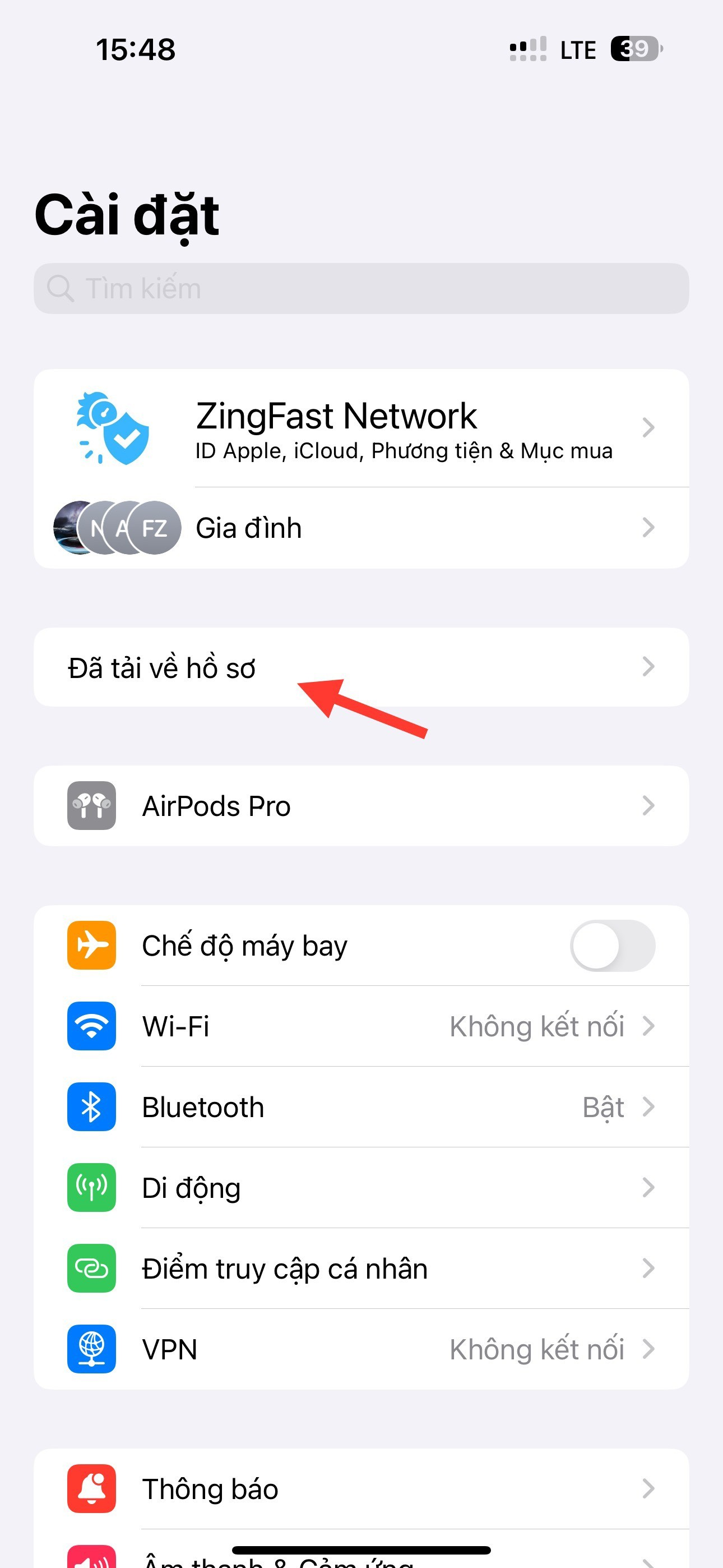Open Gia đình family settings

tap(361, 528)
